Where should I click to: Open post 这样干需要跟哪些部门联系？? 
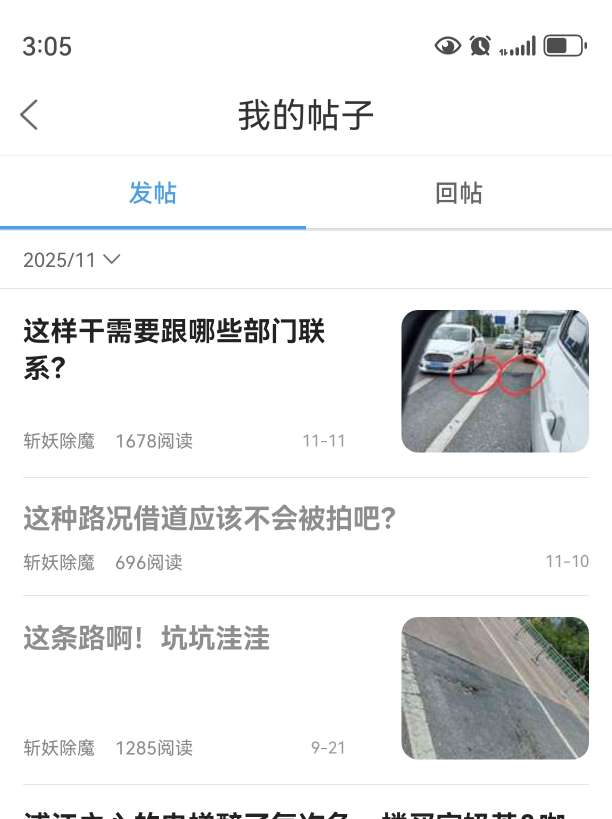point(175,347)
